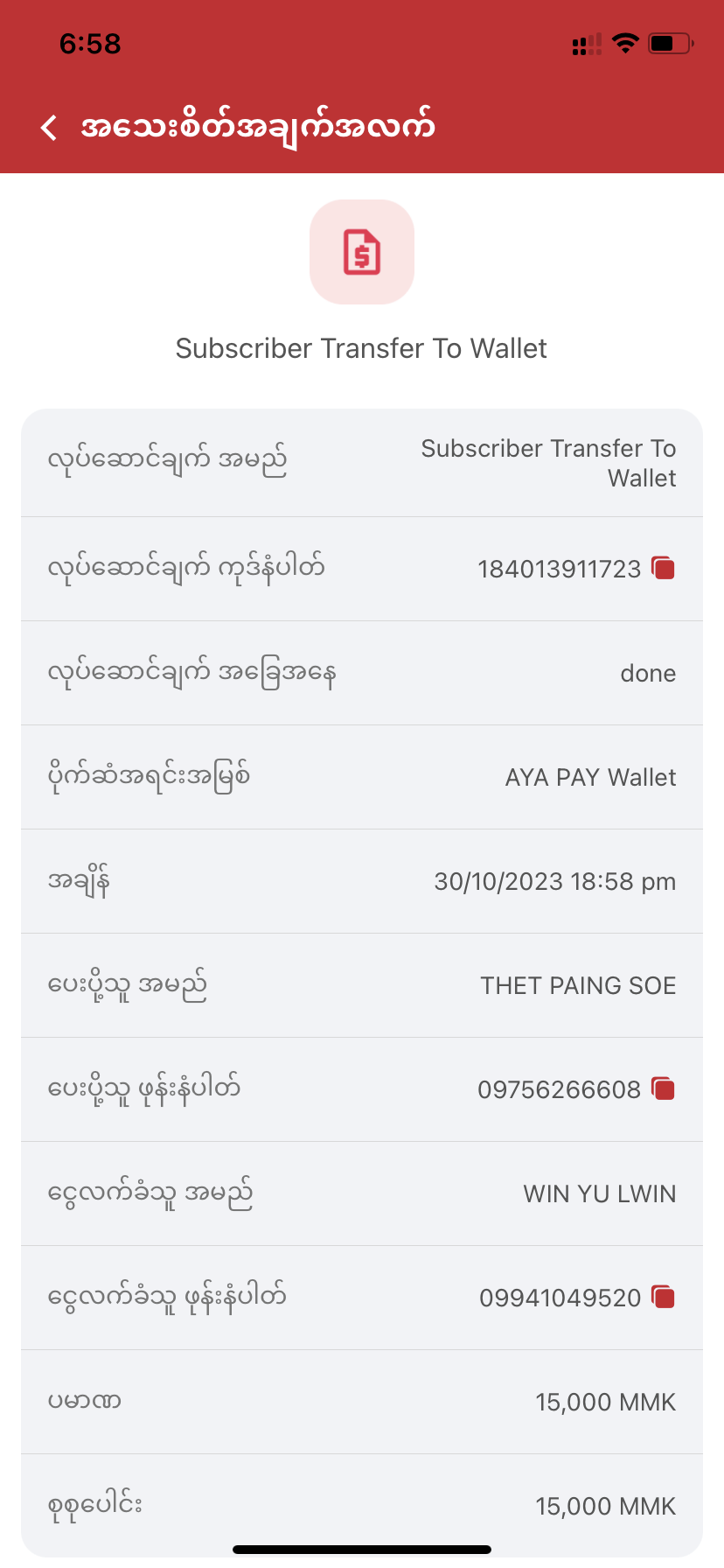This screenshot has width=724, height=1568.
Task: Copy receiver phone number 09941049520
Action: tap(664, 1298)
